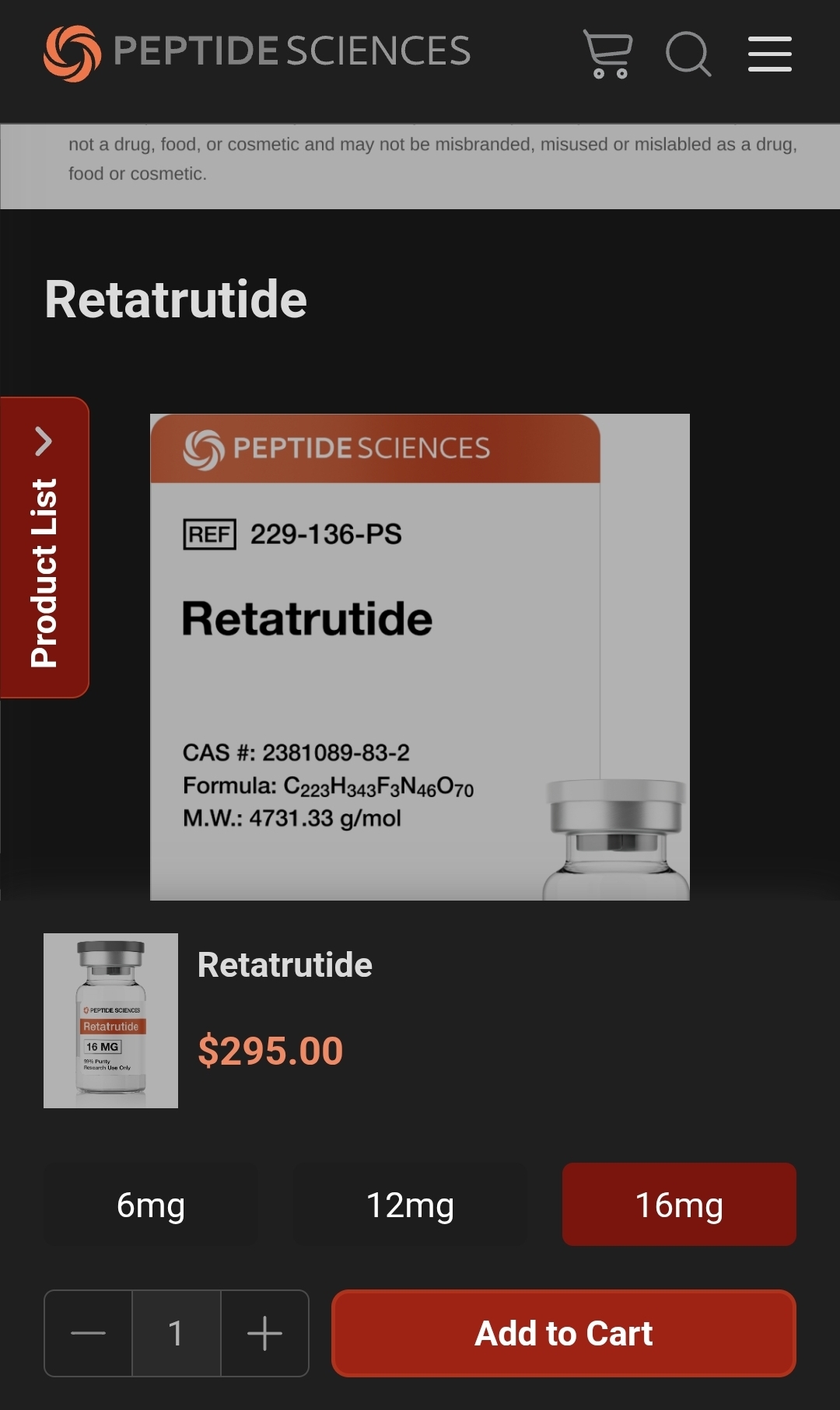Image resolution: width=840 pixels, height=1410 pixels.
Task: Expand the Product List side tab
Action: (x=44, y=548)
